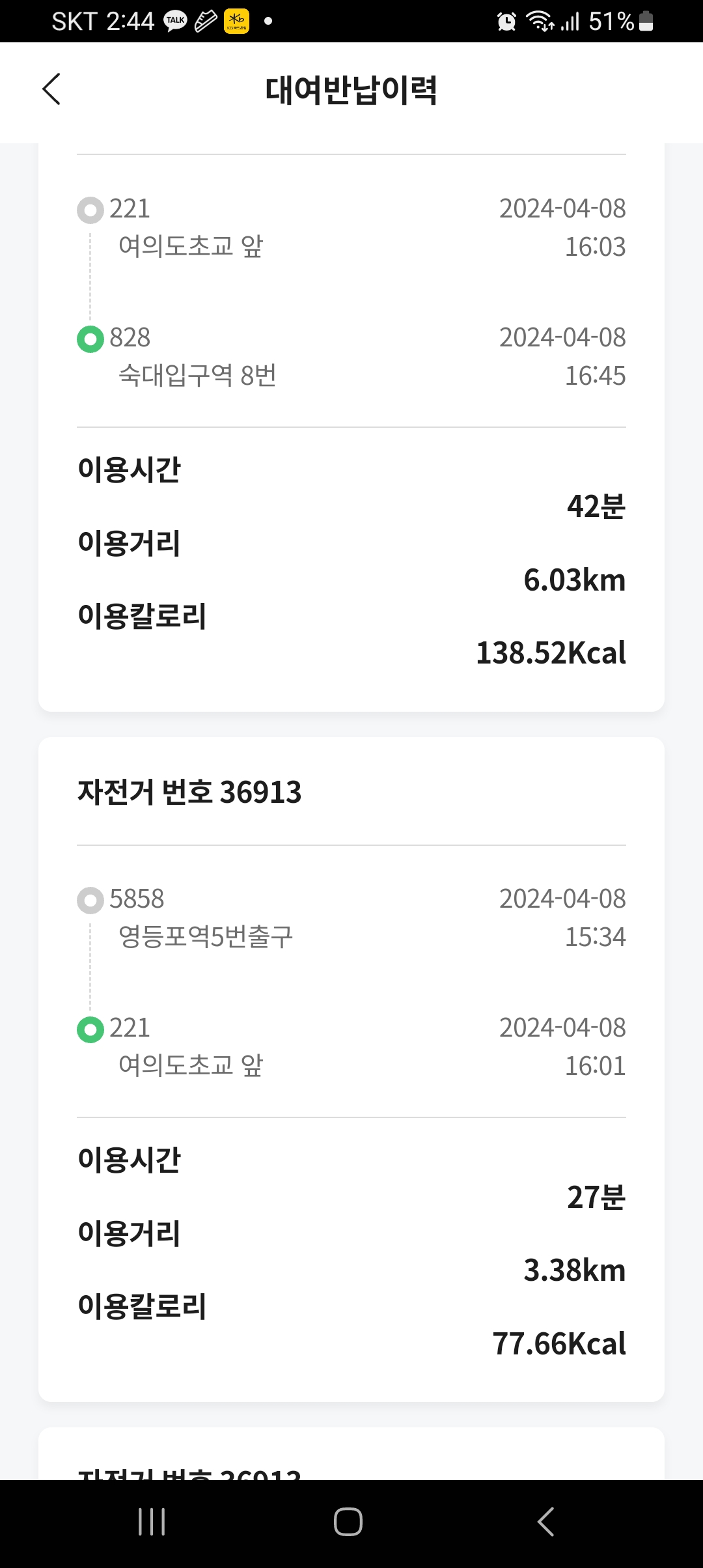Tap the system back button

[x=545, y=1522]
